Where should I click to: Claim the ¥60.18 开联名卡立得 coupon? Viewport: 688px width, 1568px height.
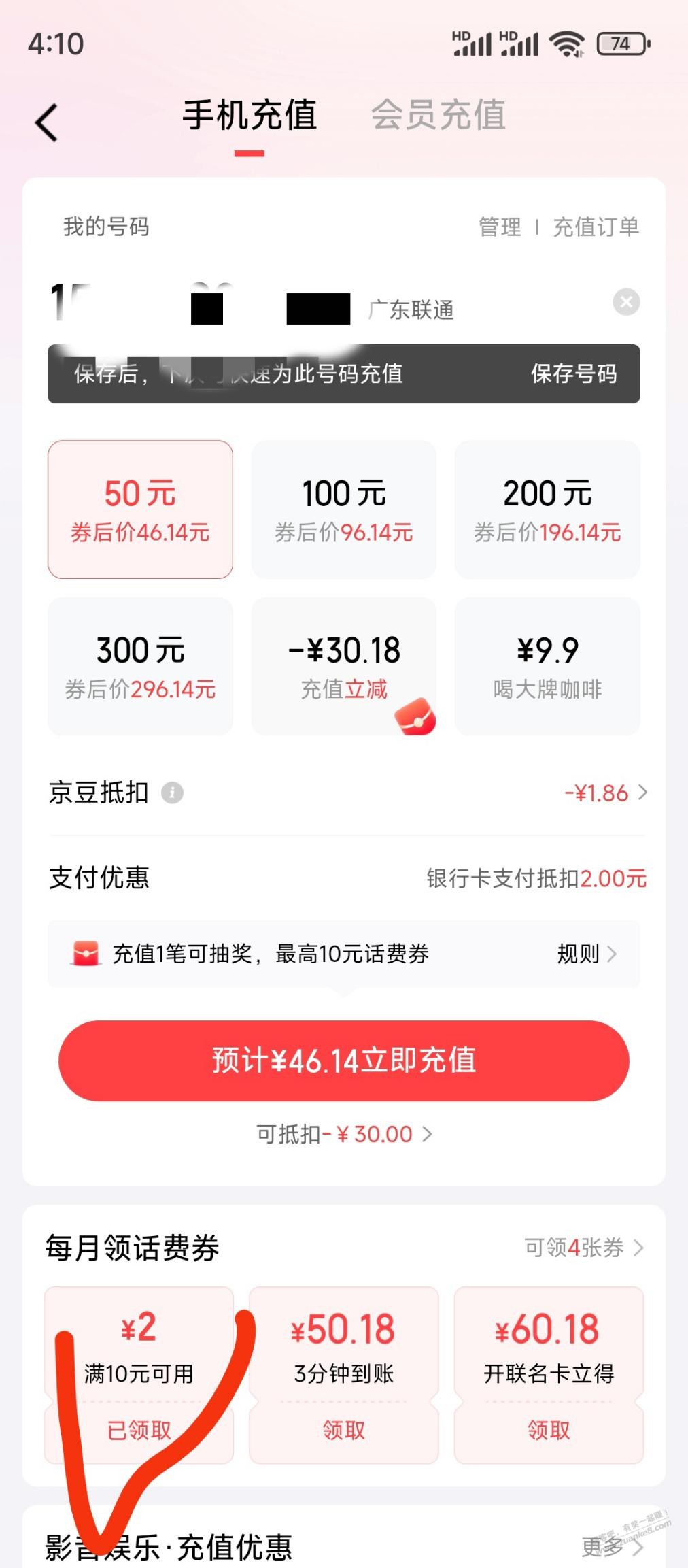tap(549, 1430)
